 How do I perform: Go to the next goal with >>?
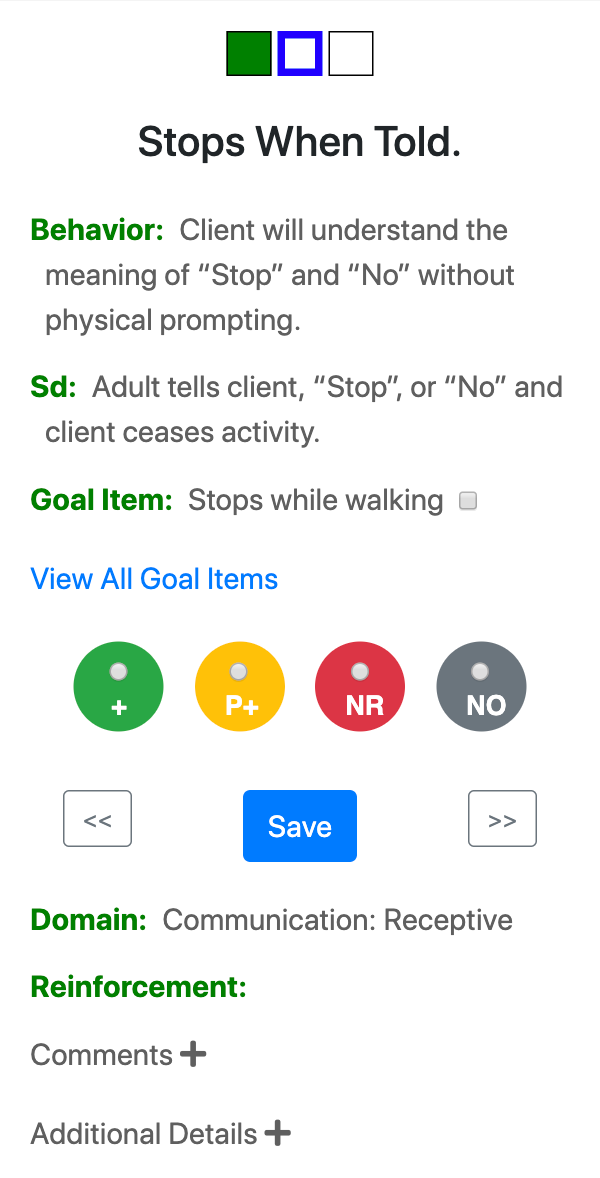tap(502, 819)
